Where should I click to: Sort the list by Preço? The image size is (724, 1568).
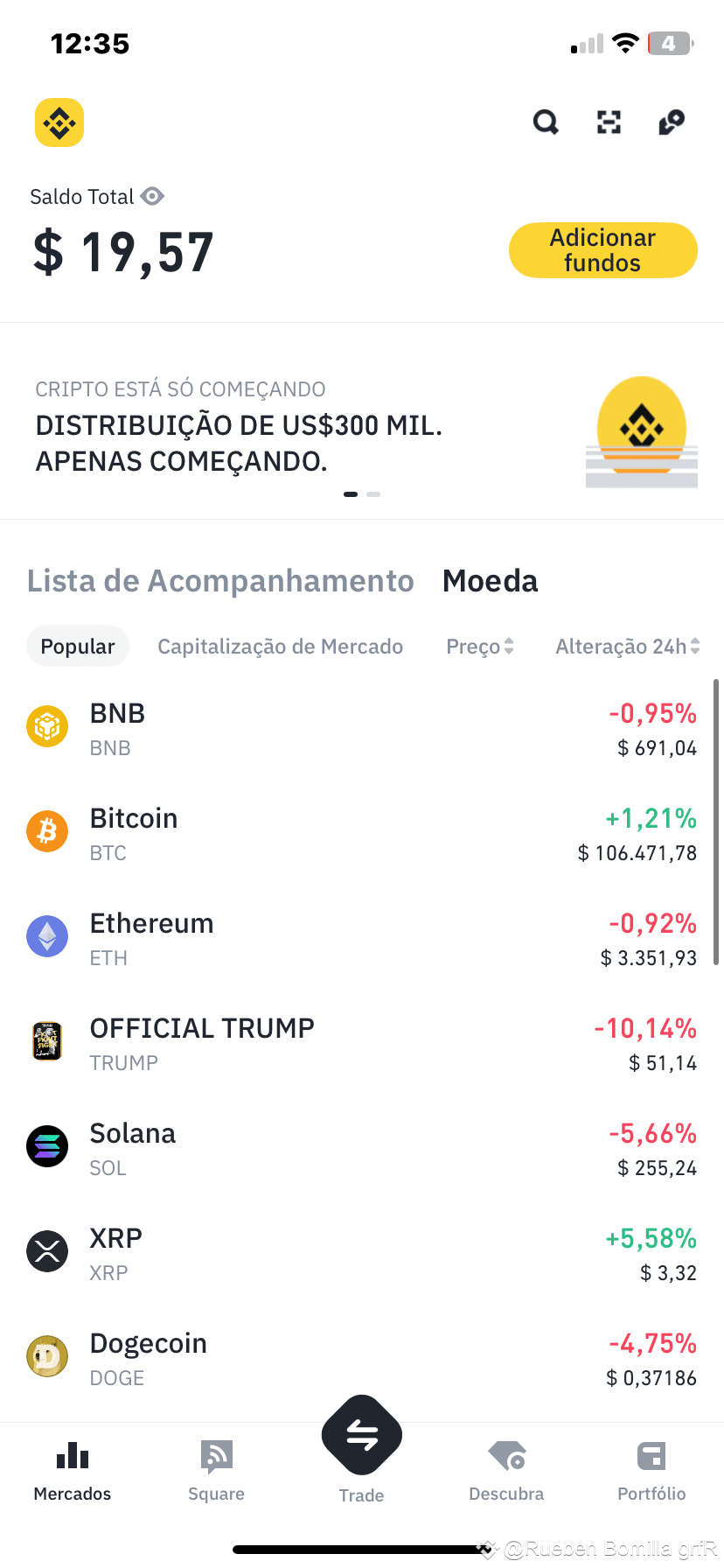(x=479, y=647)
